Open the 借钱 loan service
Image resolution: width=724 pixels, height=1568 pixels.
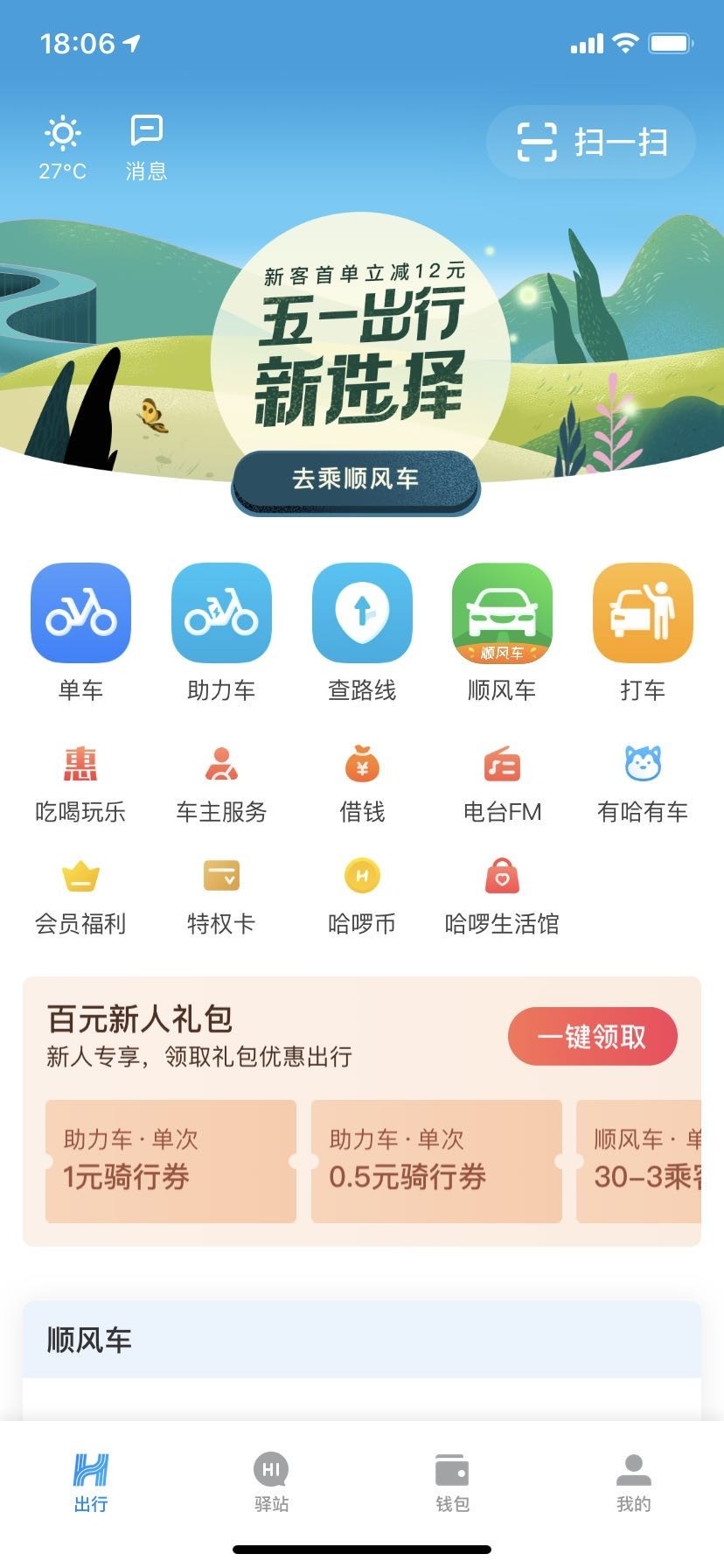click(362, 783)
